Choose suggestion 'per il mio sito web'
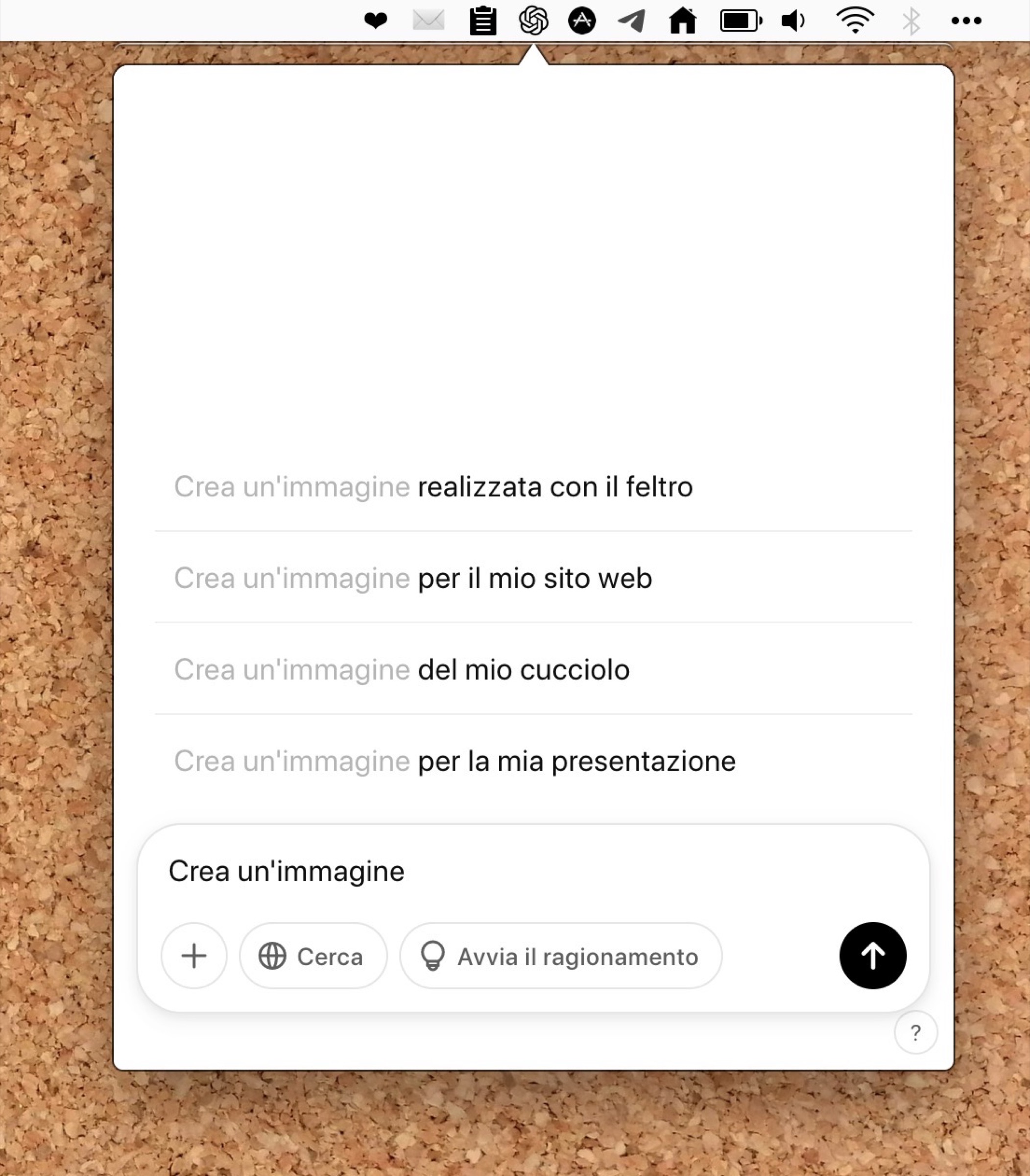The width and height of the screenshot is (1030, 1176). [413, 579]
